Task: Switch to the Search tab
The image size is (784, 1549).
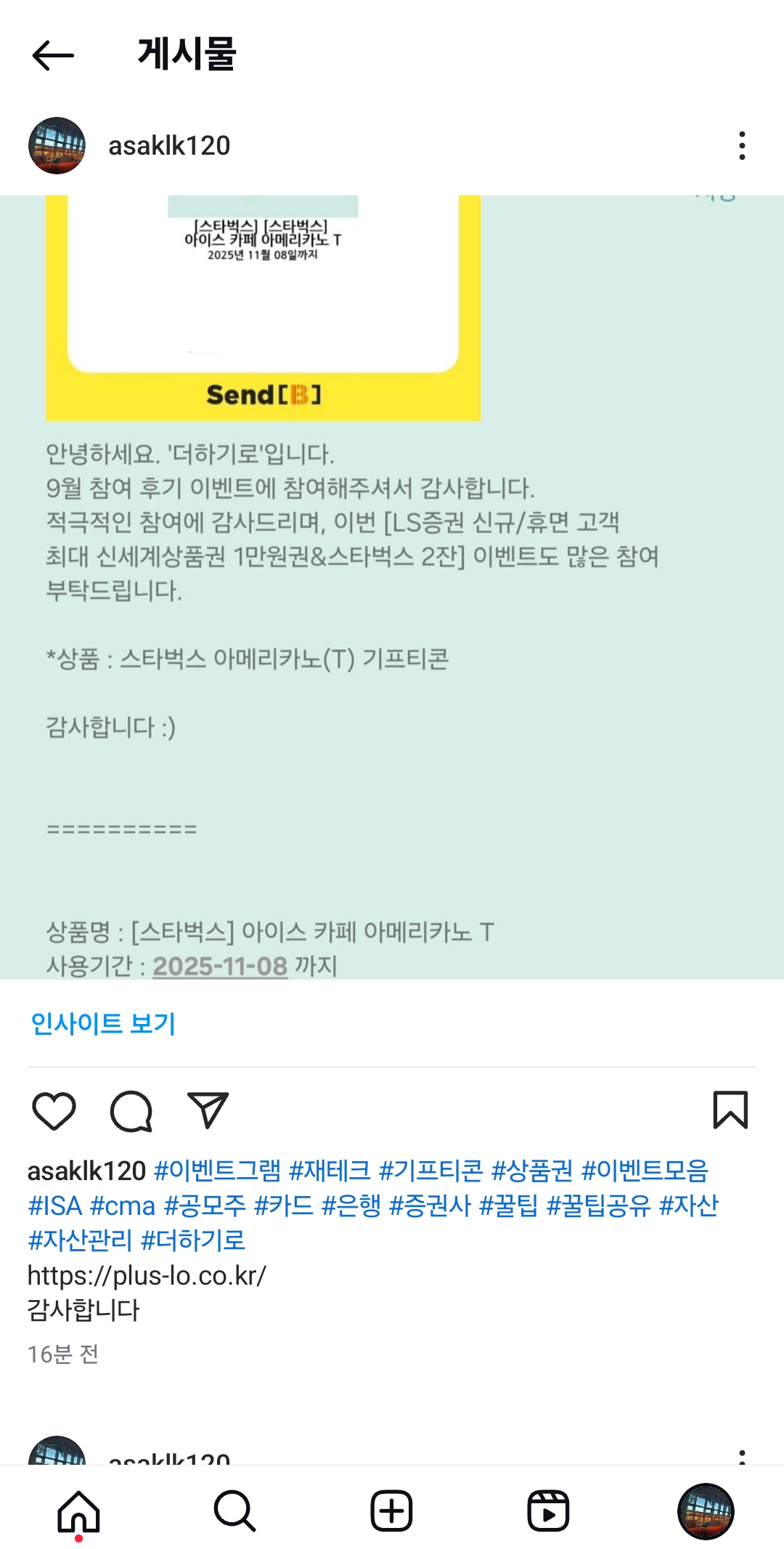Action: click(234, 1511)
